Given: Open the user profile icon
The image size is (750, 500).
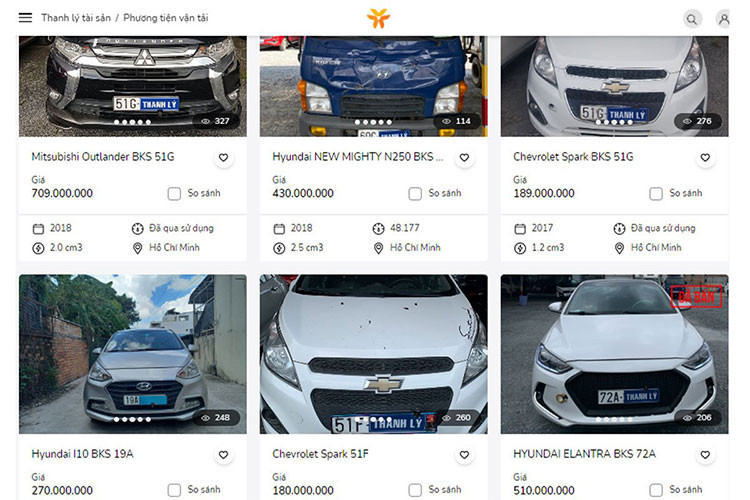Looking at the screenshot, I should (724, 19).
